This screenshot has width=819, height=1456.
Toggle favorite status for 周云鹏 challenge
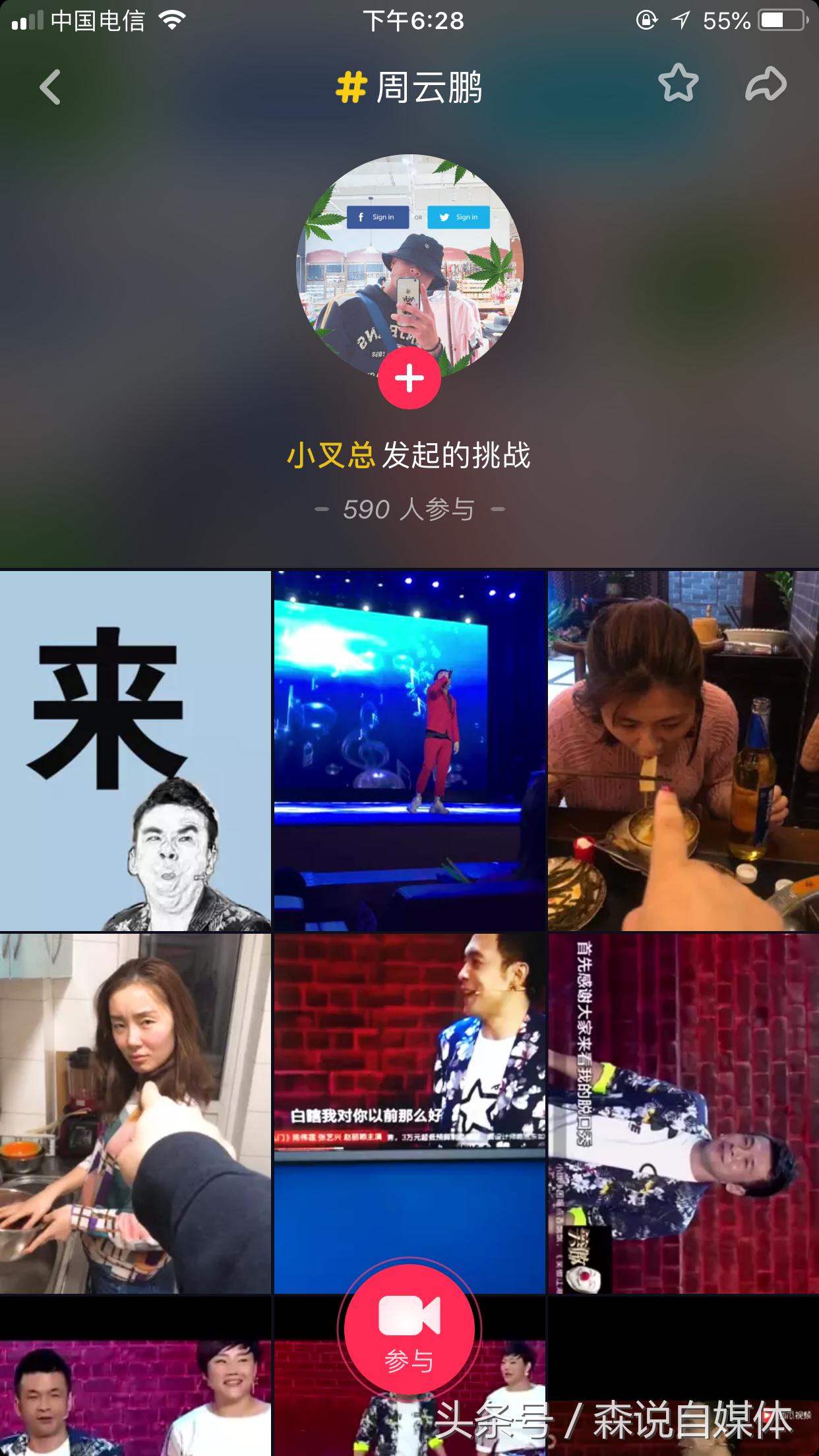pos(678,84)
